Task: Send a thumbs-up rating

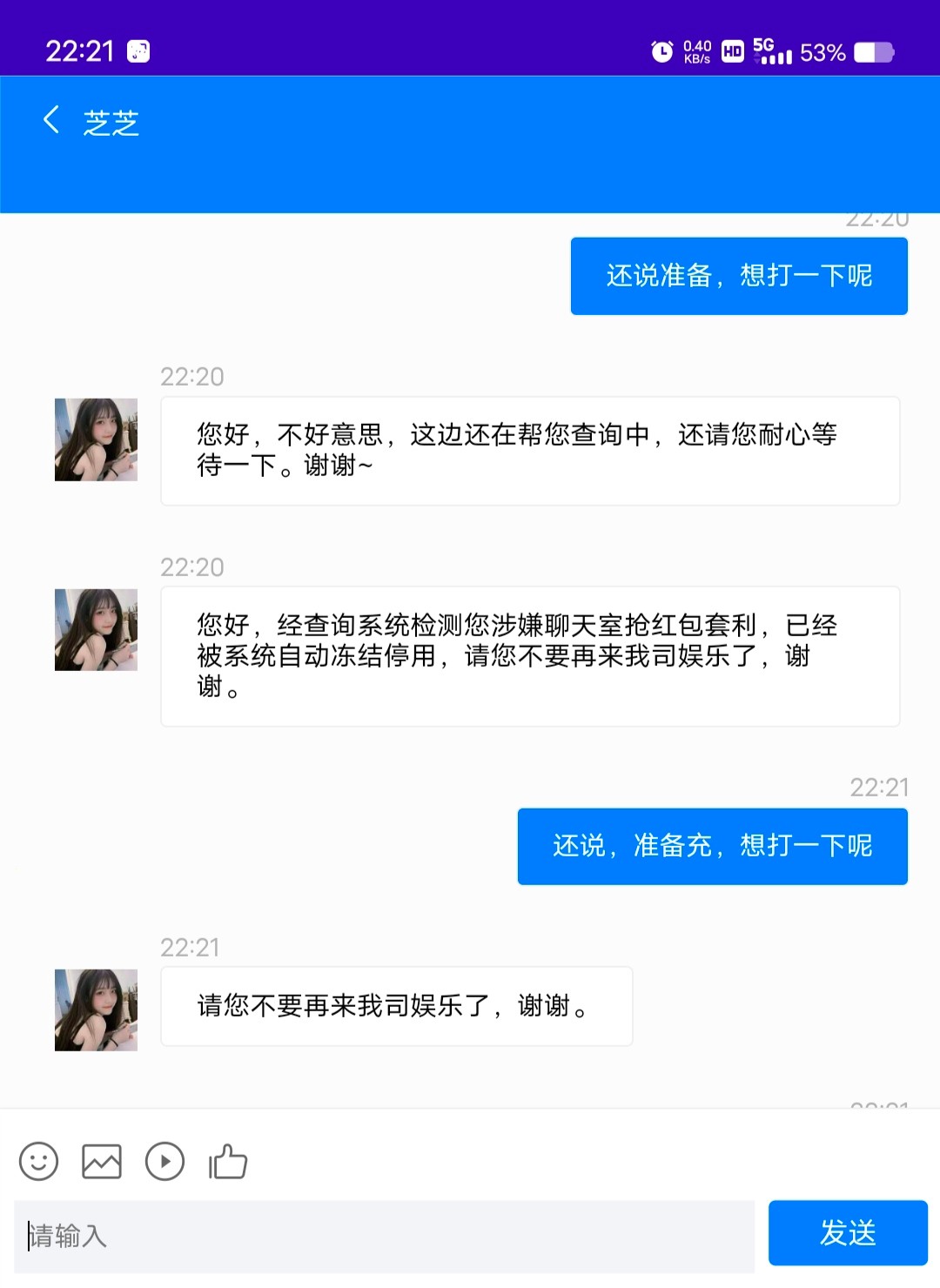Action: click(228, 1161)
